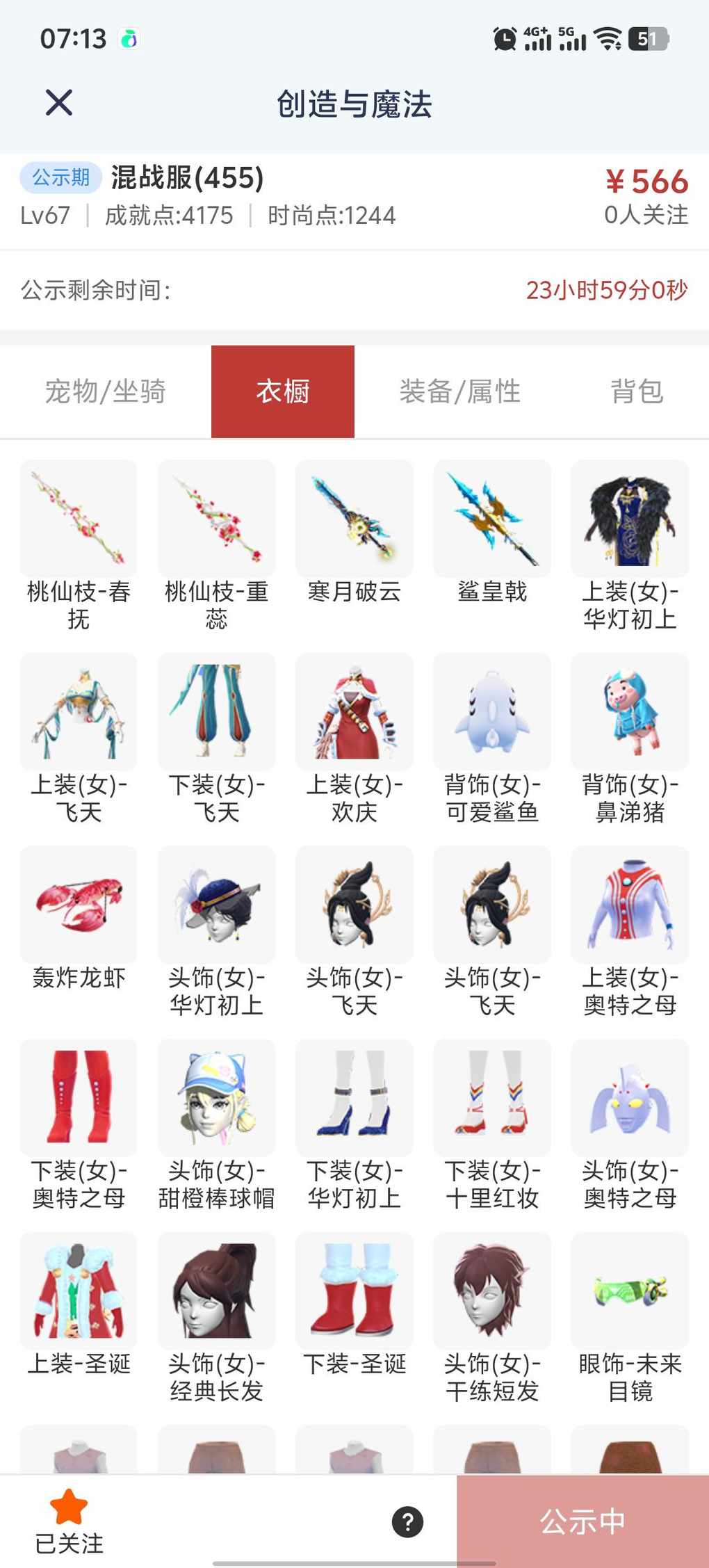
Task: Open the 装备/属性 tab
Action: click(459, 391)
